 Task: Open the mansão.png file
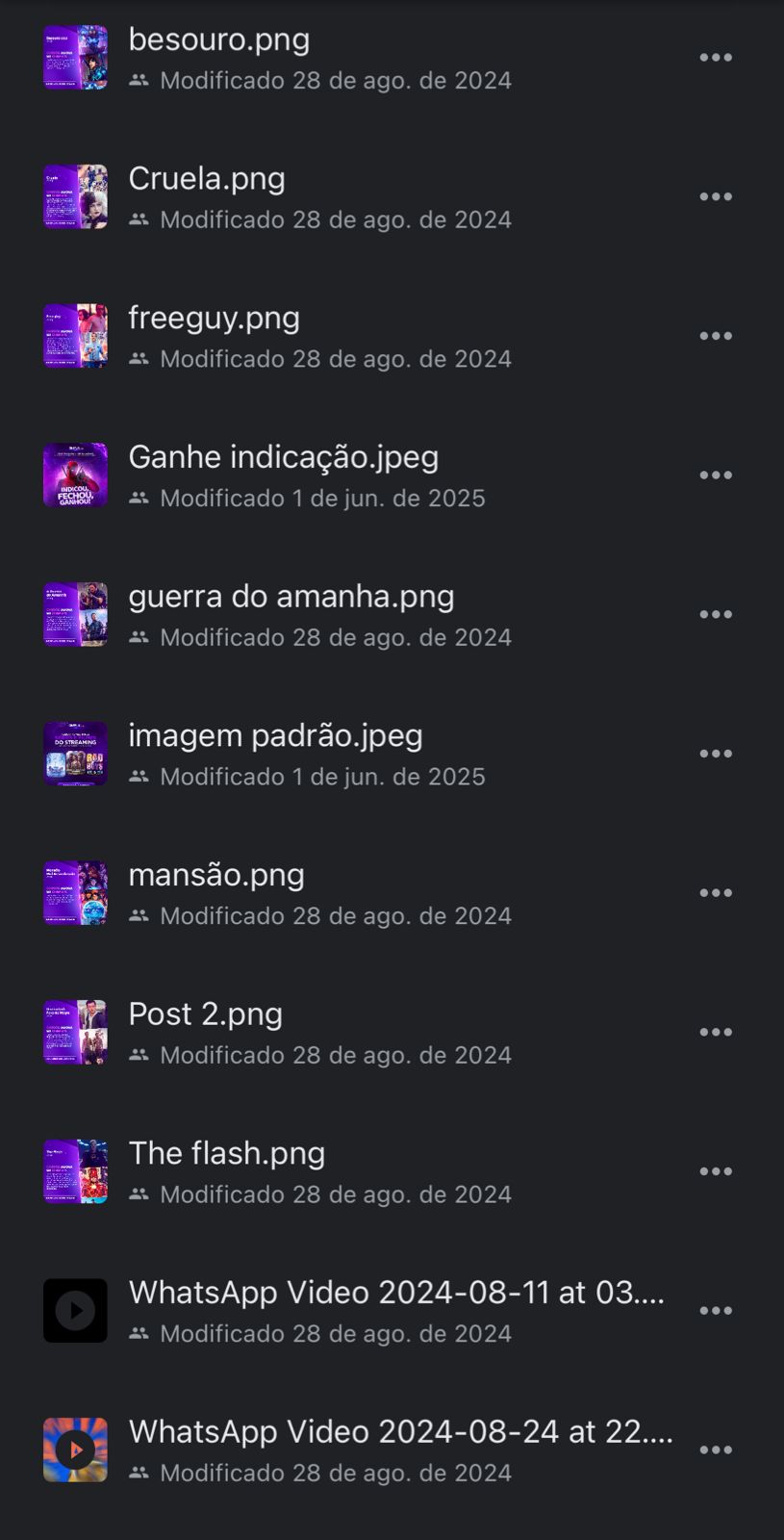[216, 875]
